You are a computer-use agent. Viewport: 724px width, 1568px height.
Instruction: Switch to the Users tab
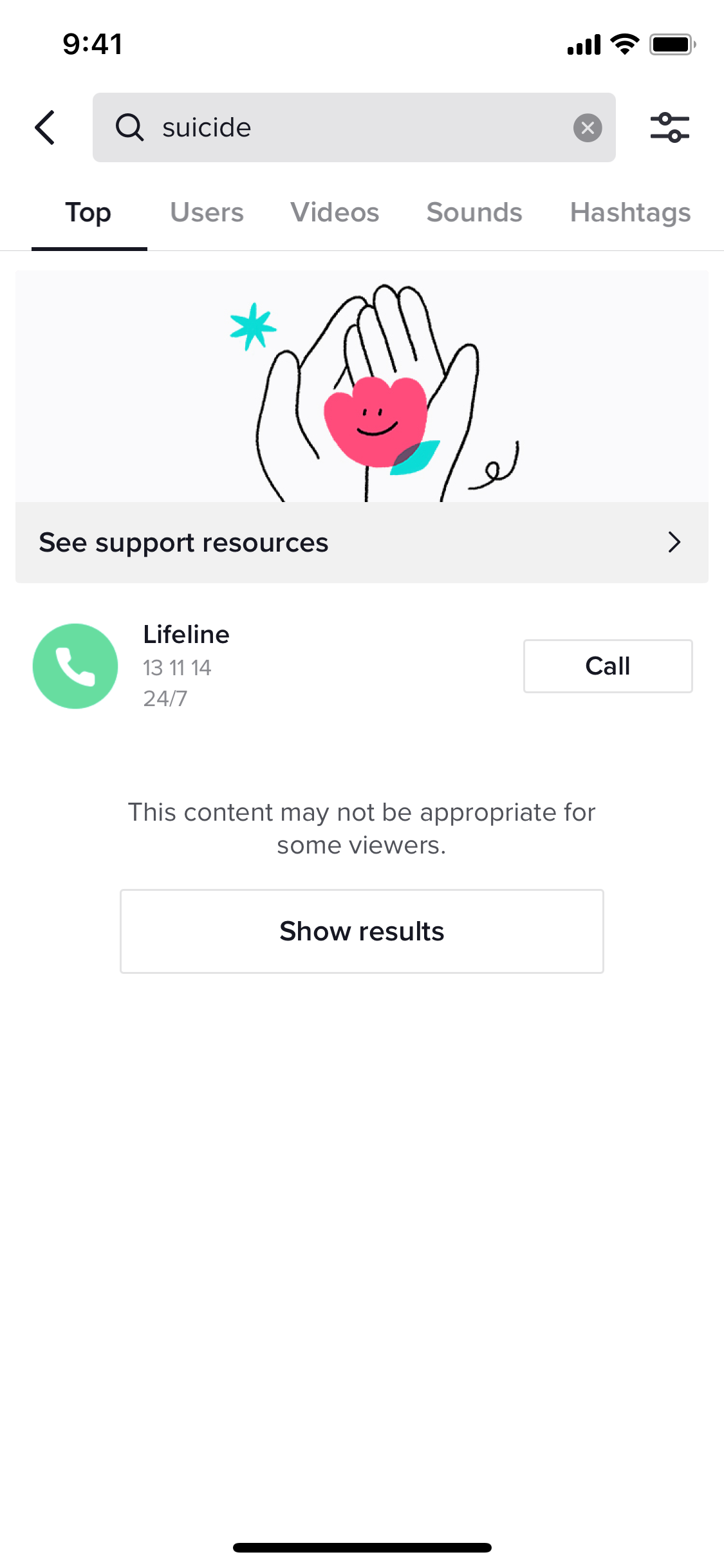207,212
